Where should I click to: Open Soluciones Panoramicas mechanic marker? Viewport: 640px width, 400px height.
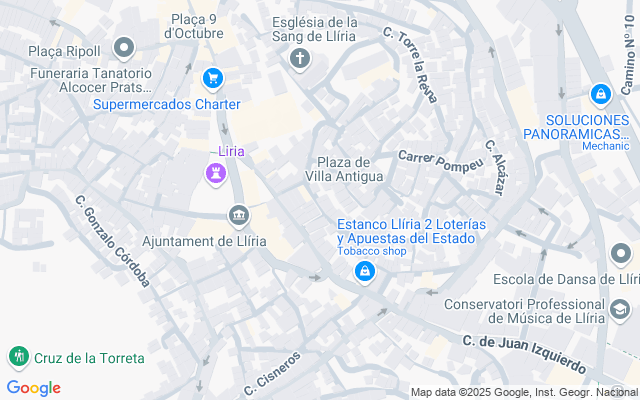click(600, 95)
